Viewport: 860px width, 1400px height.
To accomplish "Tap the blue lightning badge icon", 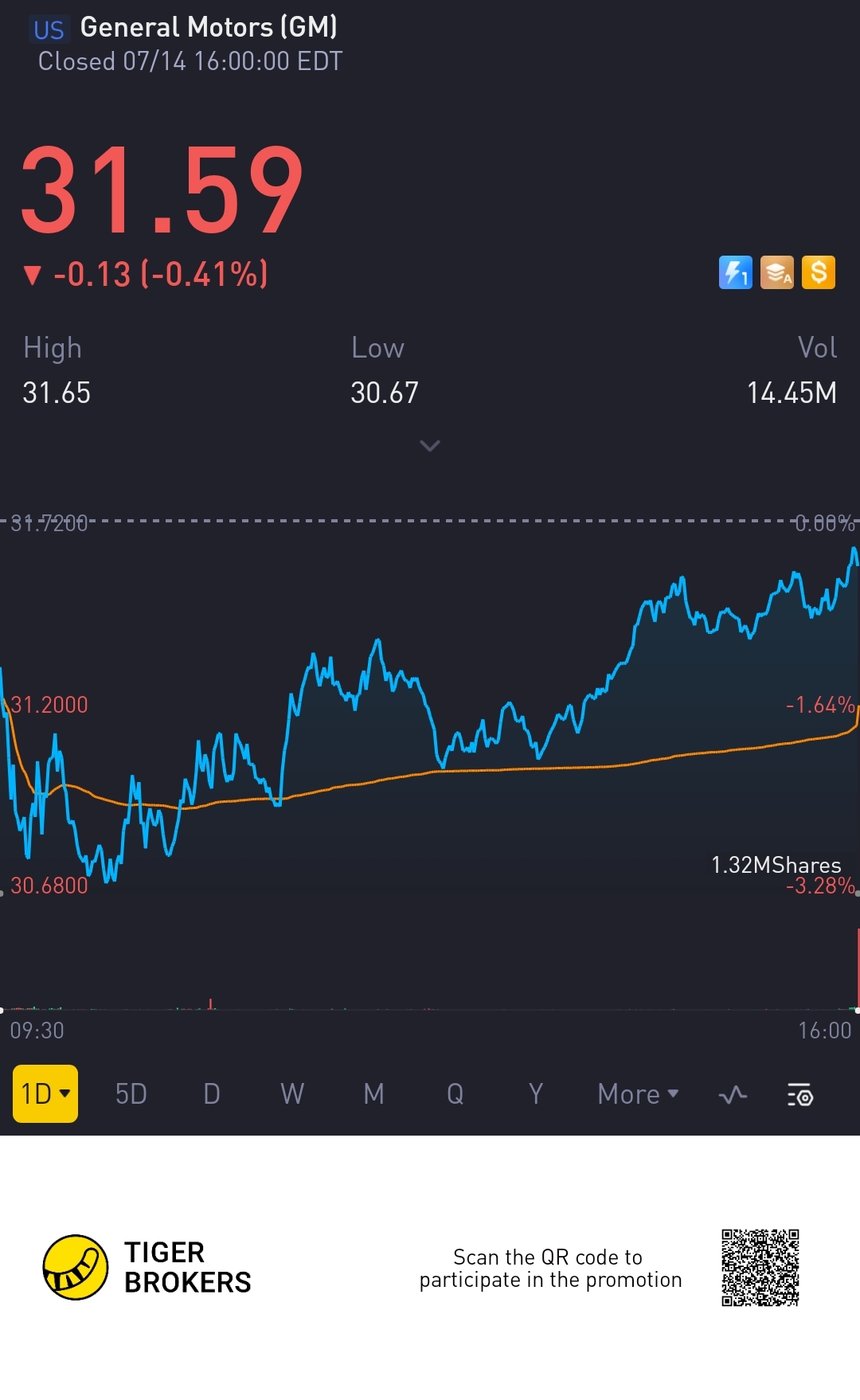I will point(735,272).
